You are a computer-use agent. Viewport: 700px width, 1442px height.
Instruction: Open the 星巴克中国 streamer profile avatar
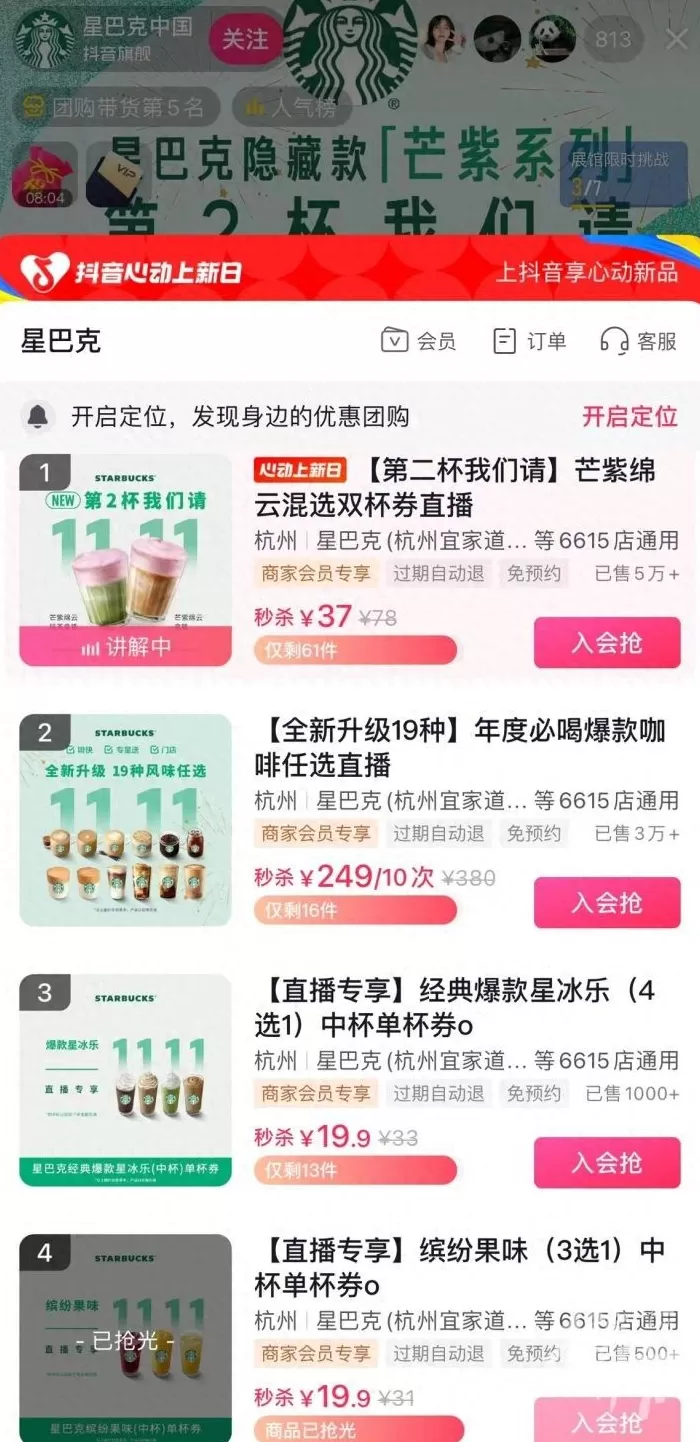pos(45,39)
